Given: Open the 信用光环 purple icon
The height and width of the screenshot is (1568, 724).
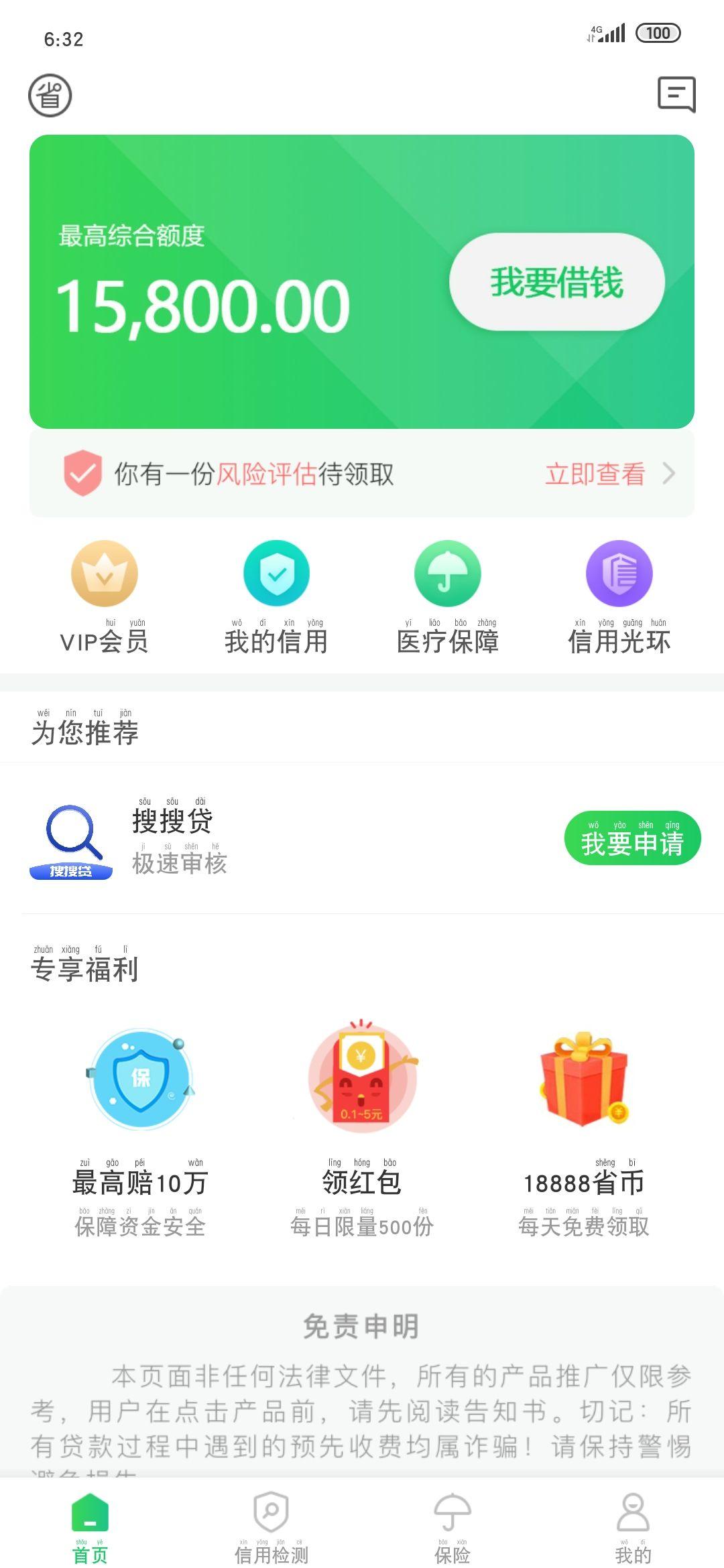Looking at the screenshot, I should click(x=618, y=574).
